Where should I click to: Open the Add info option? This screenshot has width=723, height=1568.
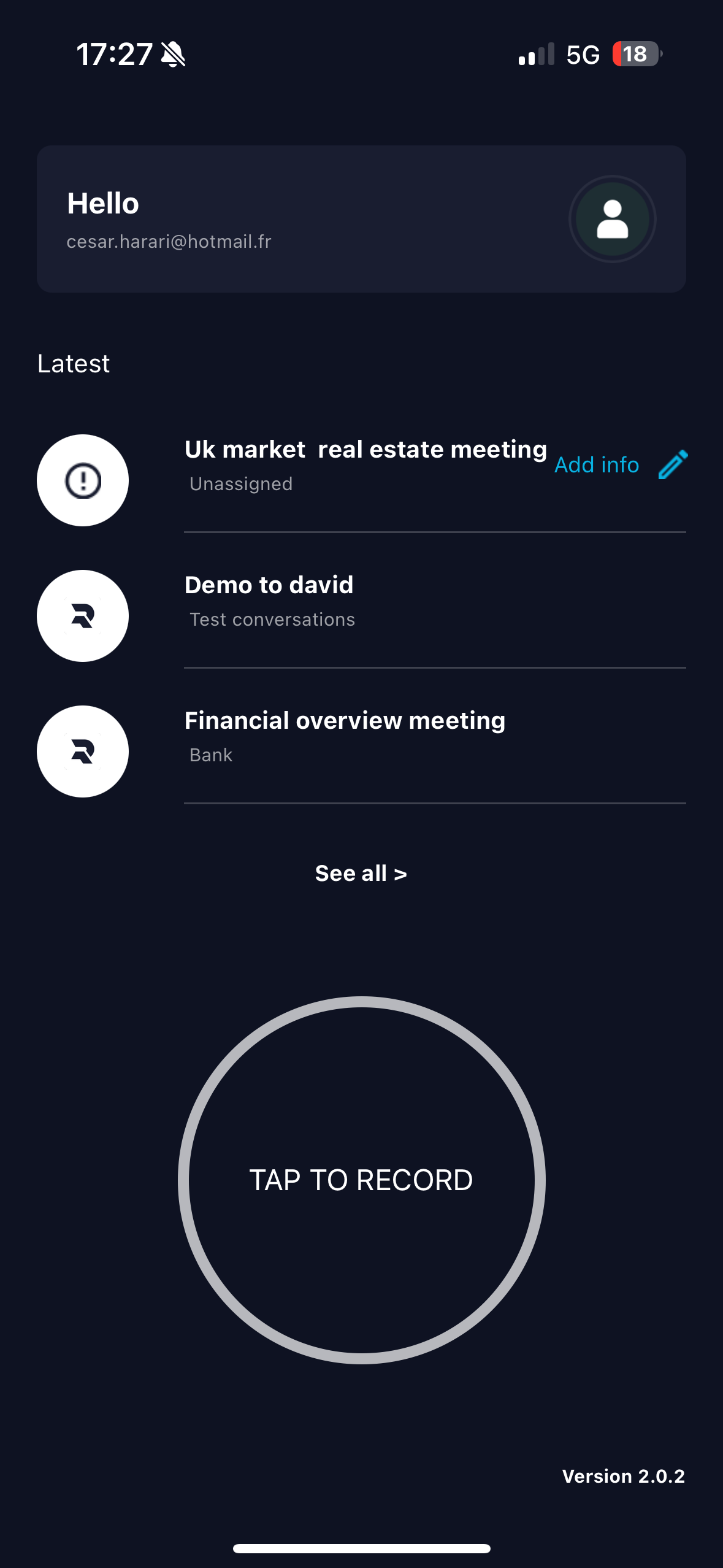tap(596, 464)
